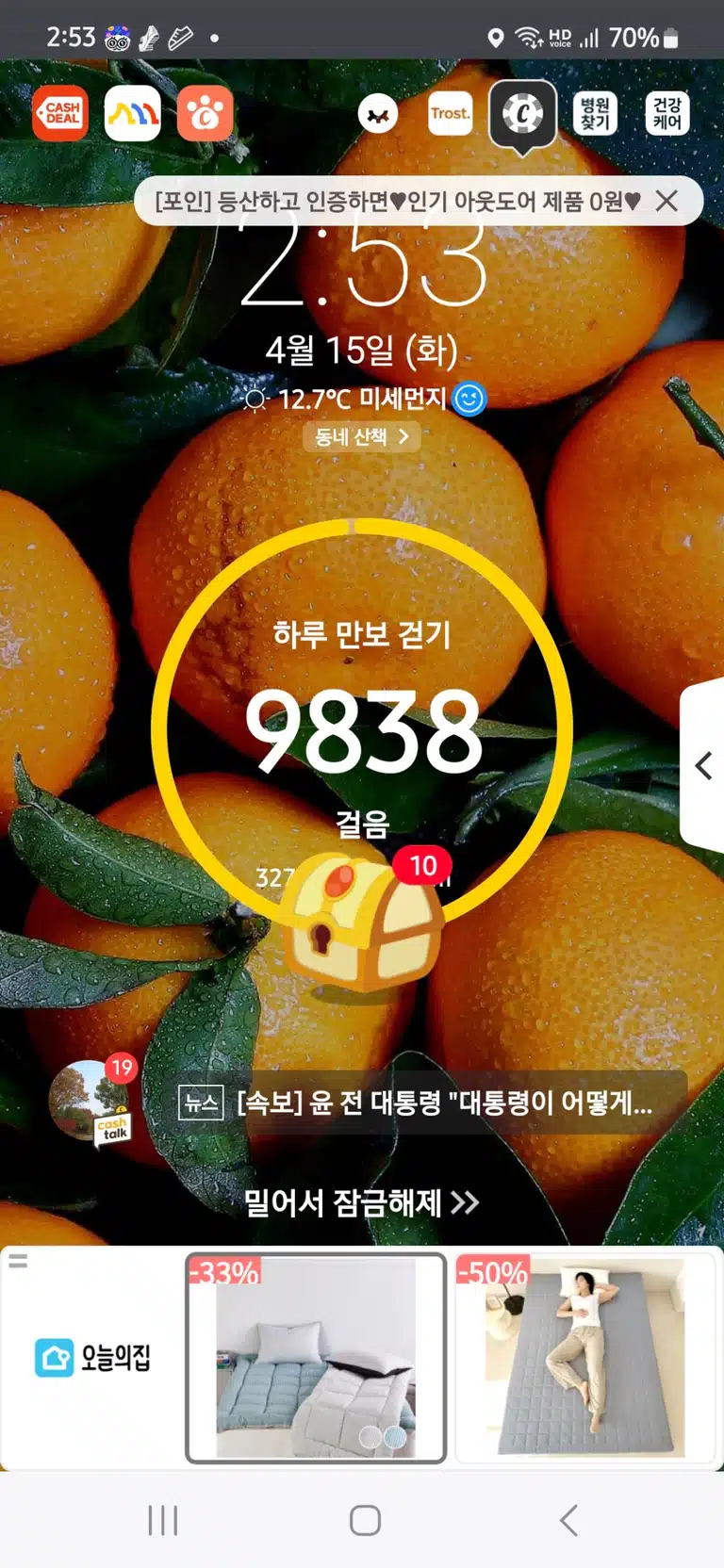Open the selected coin C shortcut

[522, 114]
